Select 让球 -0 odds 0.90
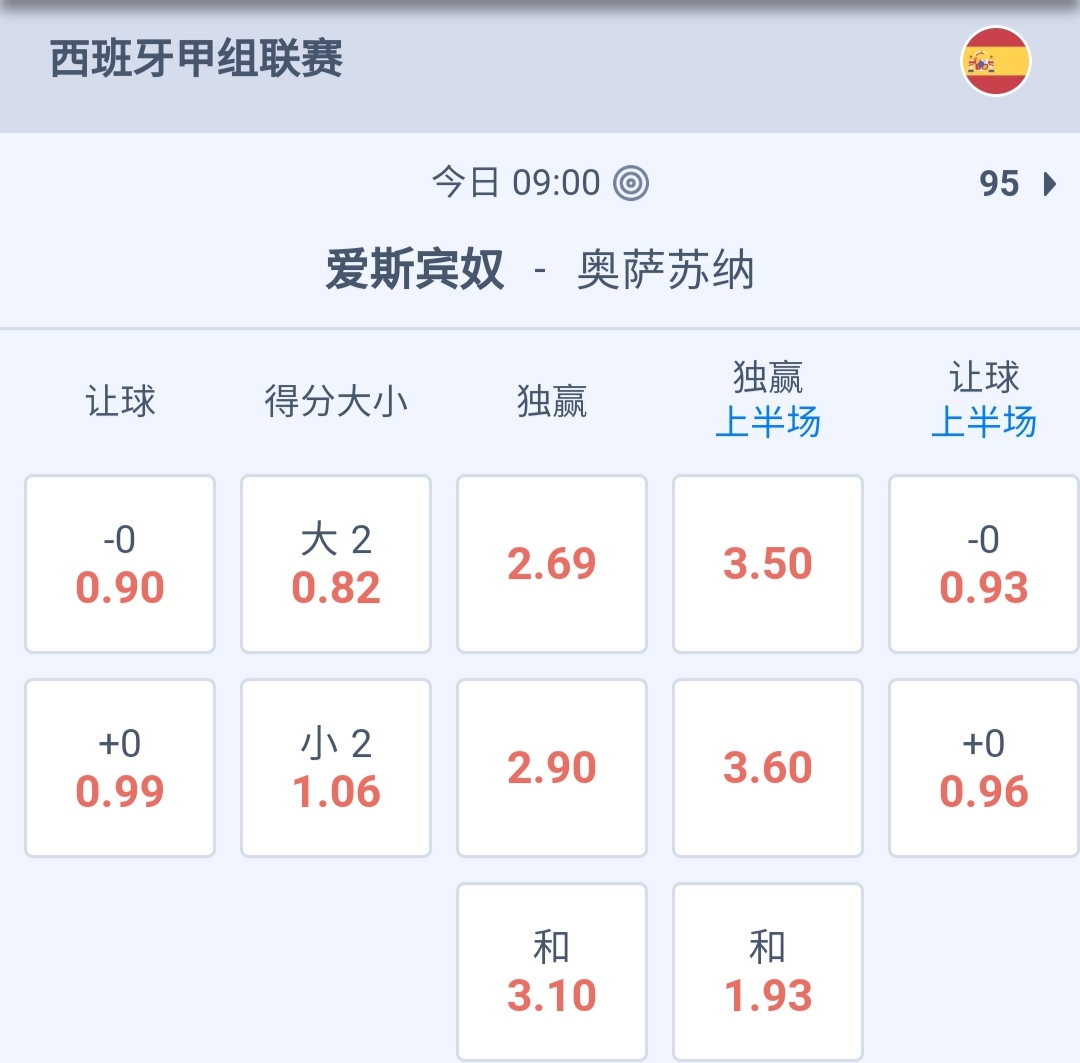 click(x=120, y=564)
